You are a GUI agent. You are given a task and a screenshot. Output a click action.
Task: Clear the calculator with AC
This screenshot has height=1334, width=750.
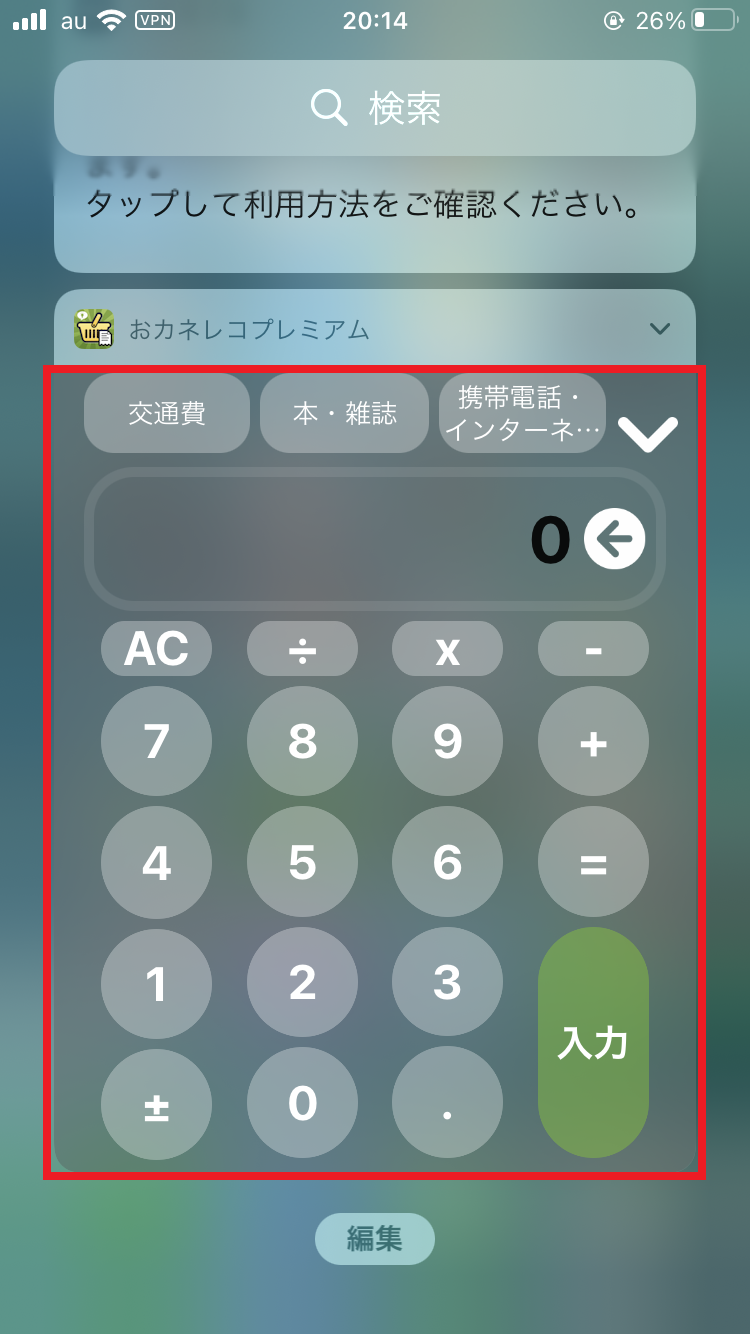tap(156, 649)
